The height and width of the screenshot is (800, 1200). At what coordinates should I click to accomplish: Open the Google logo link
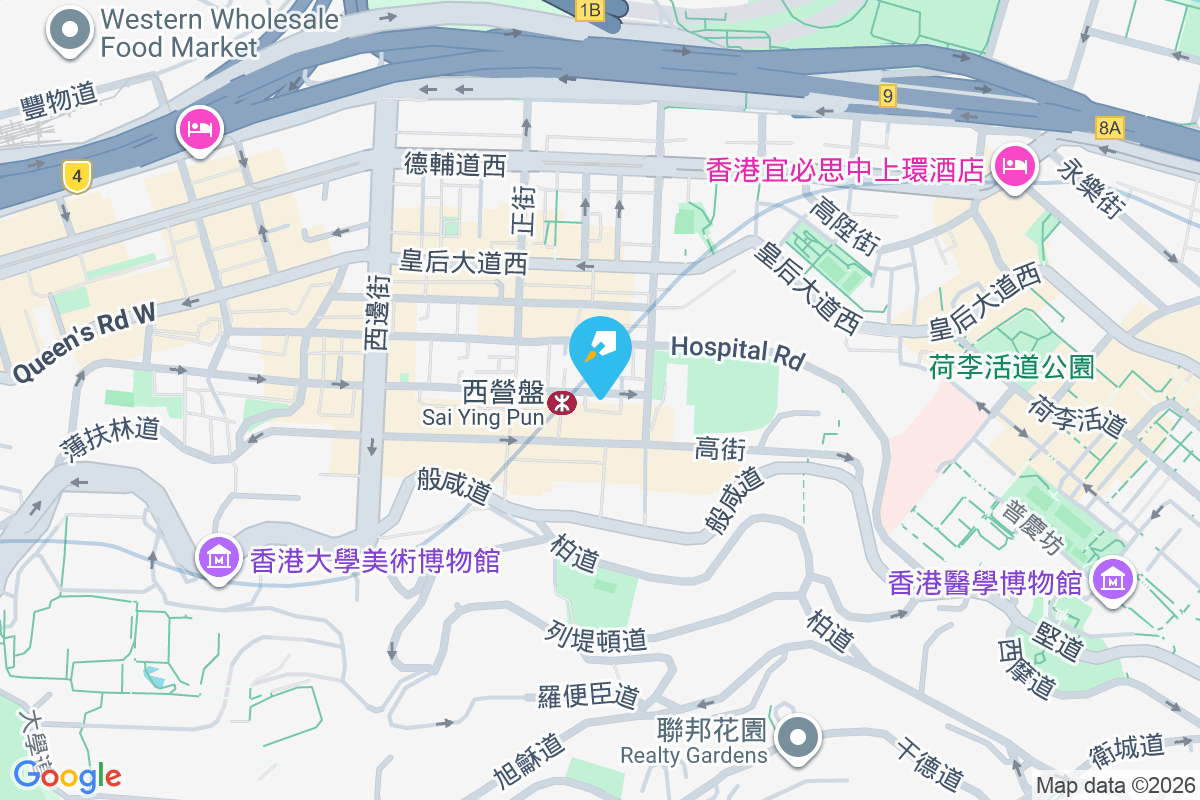67,776
